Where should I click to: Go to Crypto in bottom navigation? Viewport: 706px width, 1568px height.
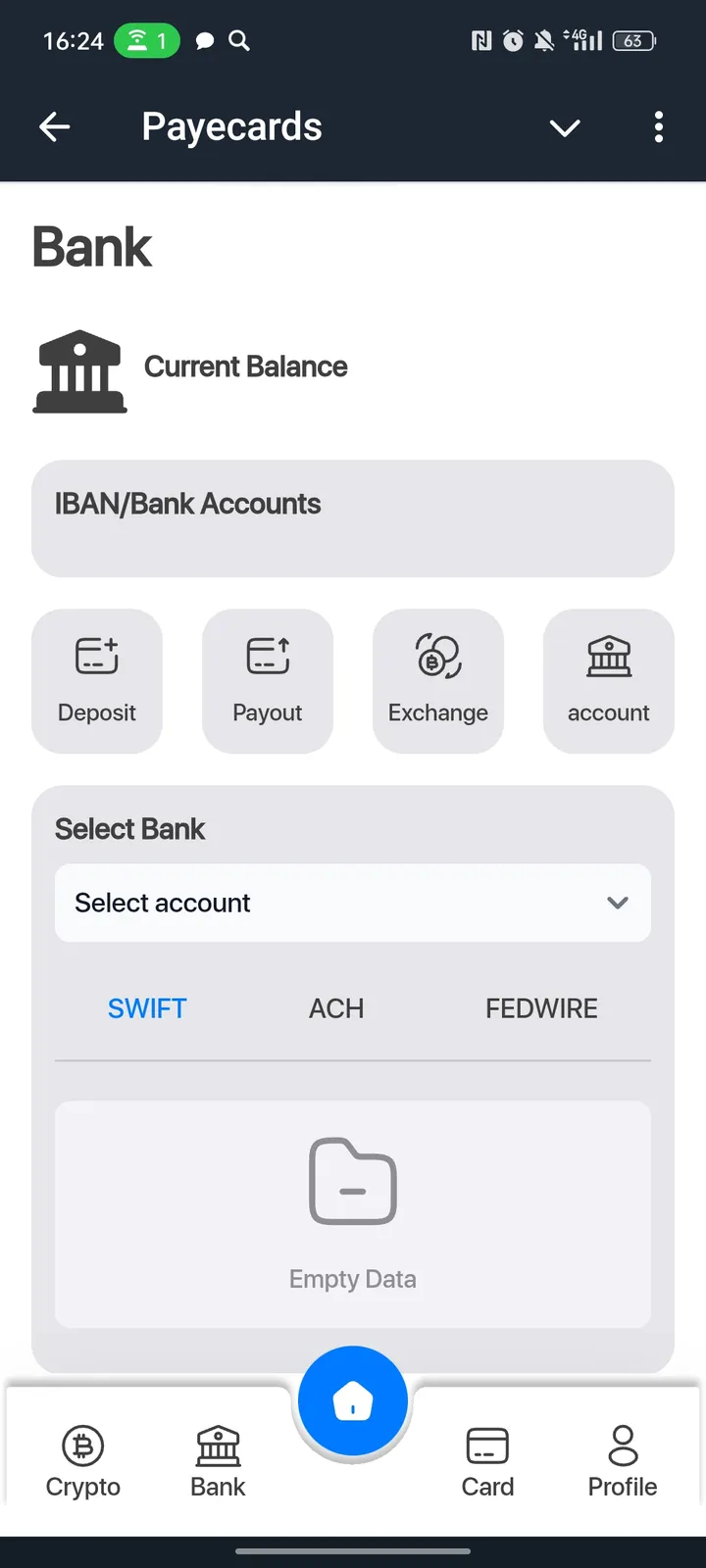tap(83, 1461)
